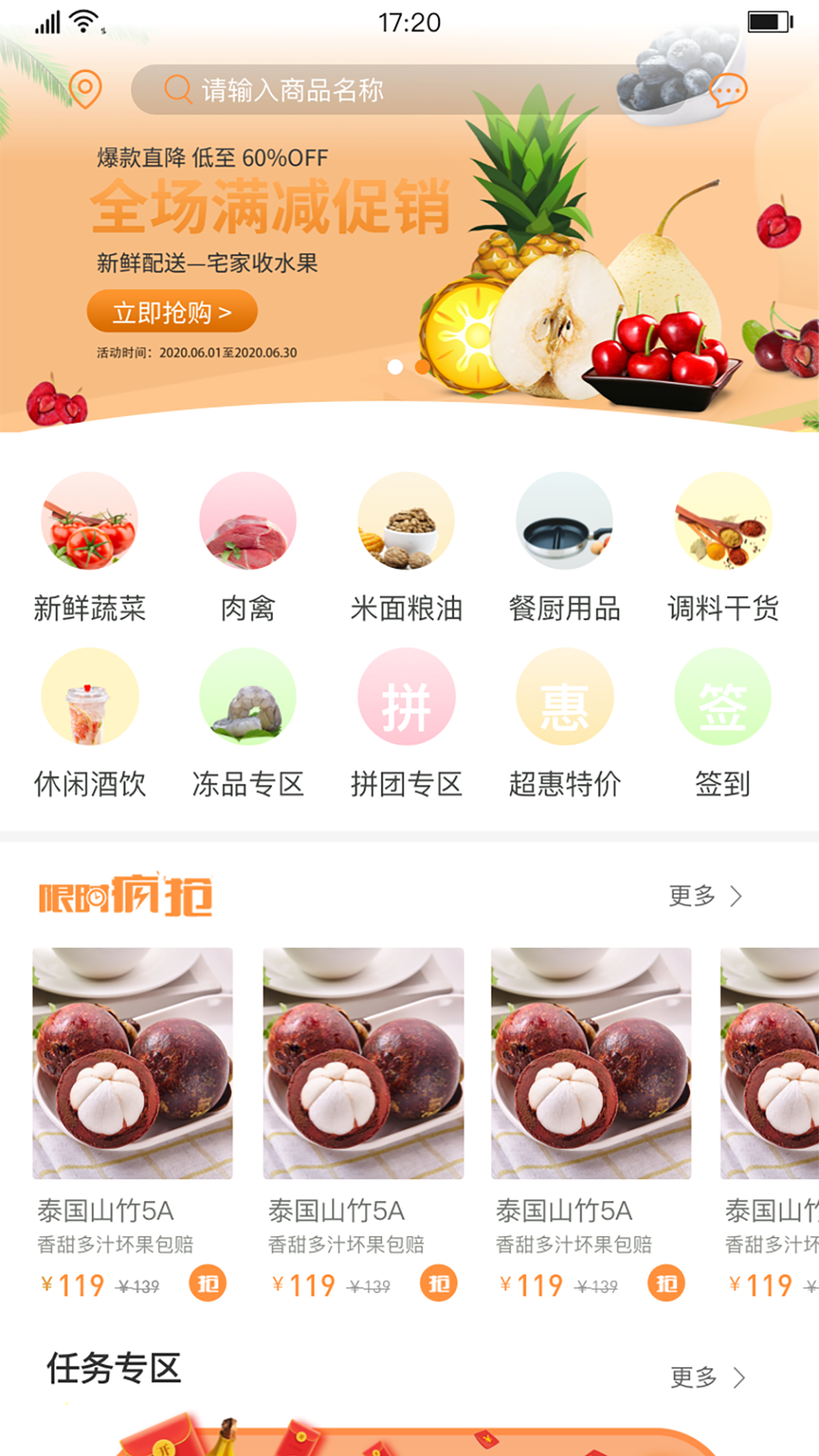Tap the product name search box
The image size is (819, 1456).
[x=379, y=89]
